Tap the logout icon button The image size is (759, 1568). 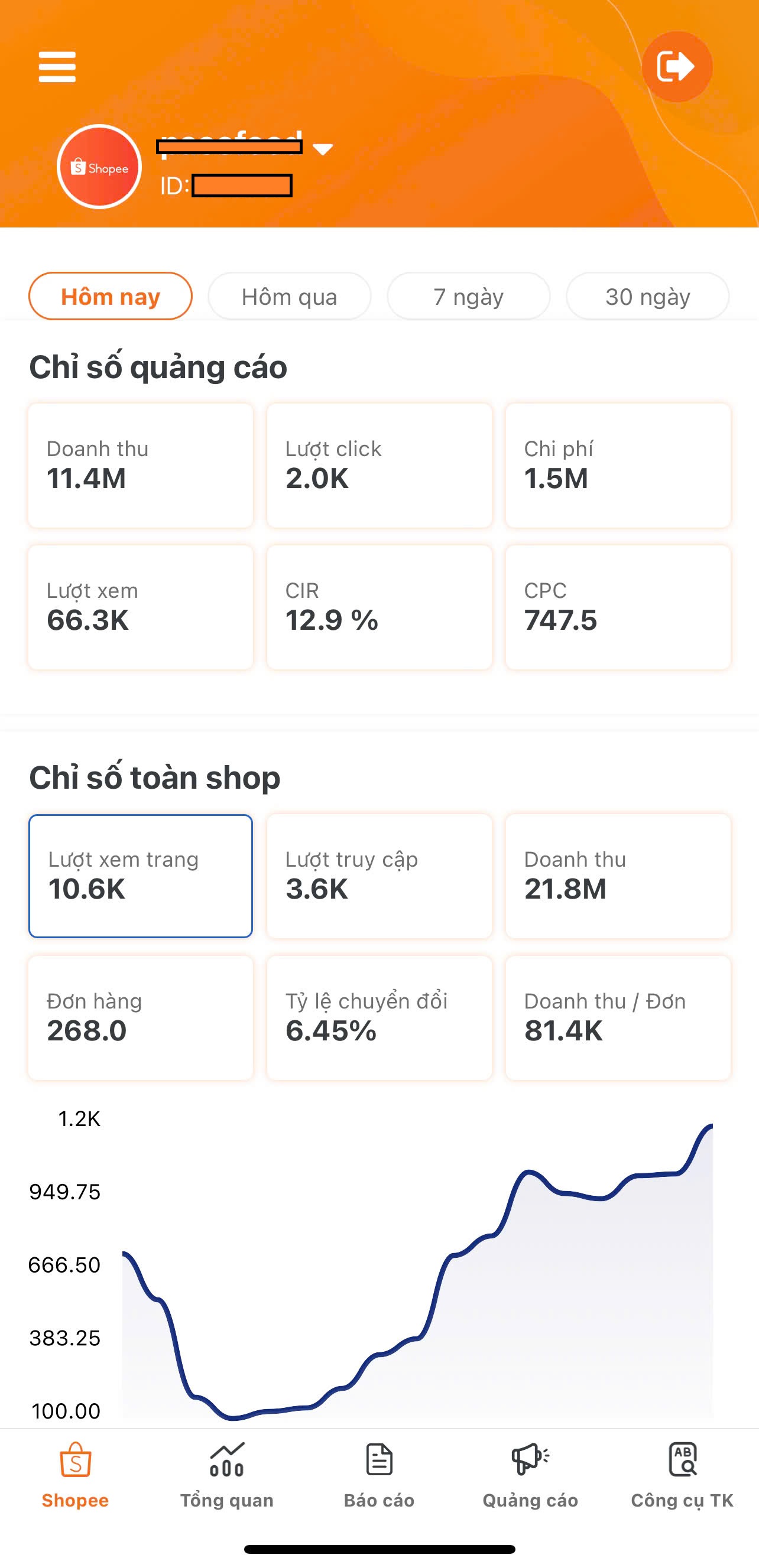pos(677,67)
